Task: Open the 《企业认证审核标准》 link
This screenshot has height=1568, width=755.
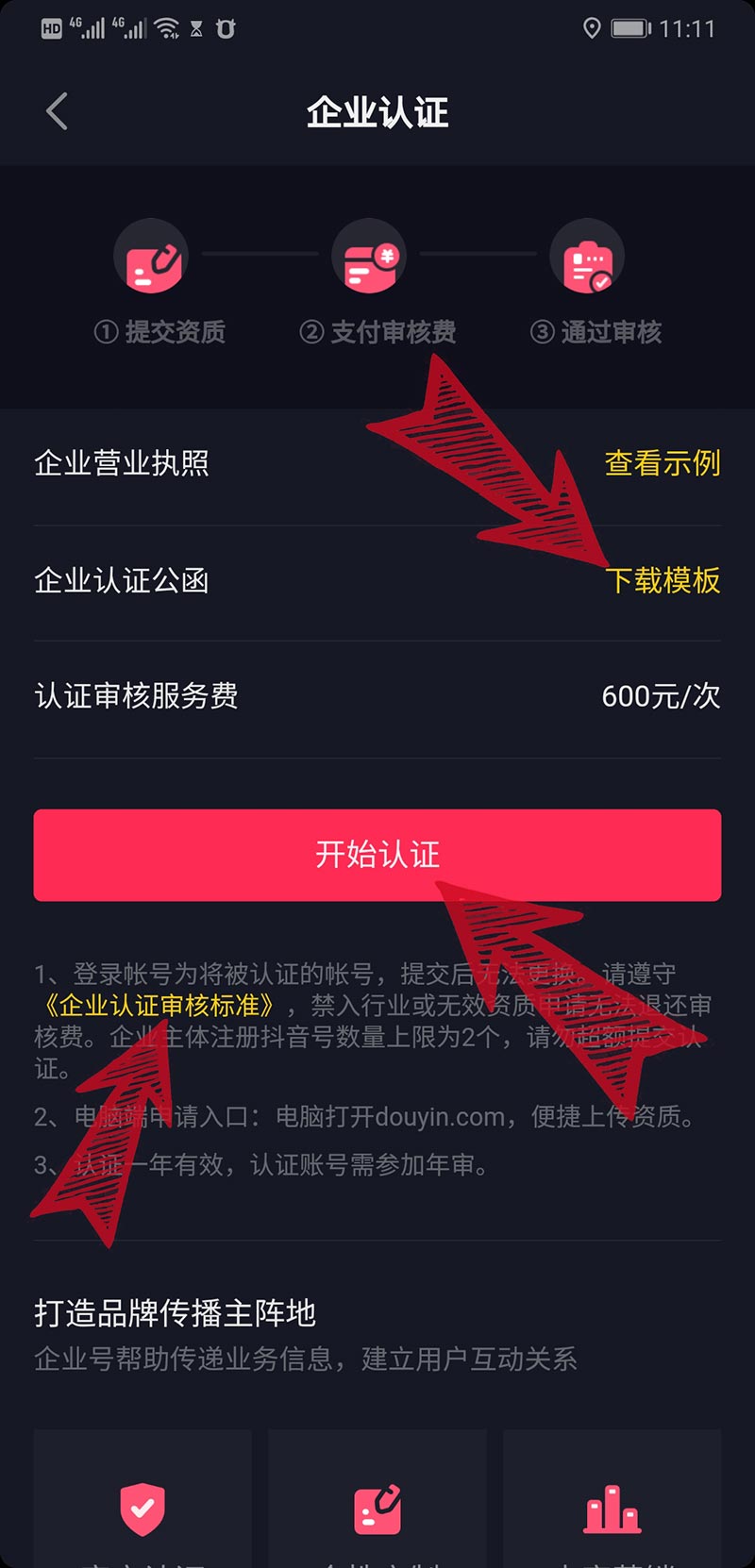Action: [x=159, y=1006]
